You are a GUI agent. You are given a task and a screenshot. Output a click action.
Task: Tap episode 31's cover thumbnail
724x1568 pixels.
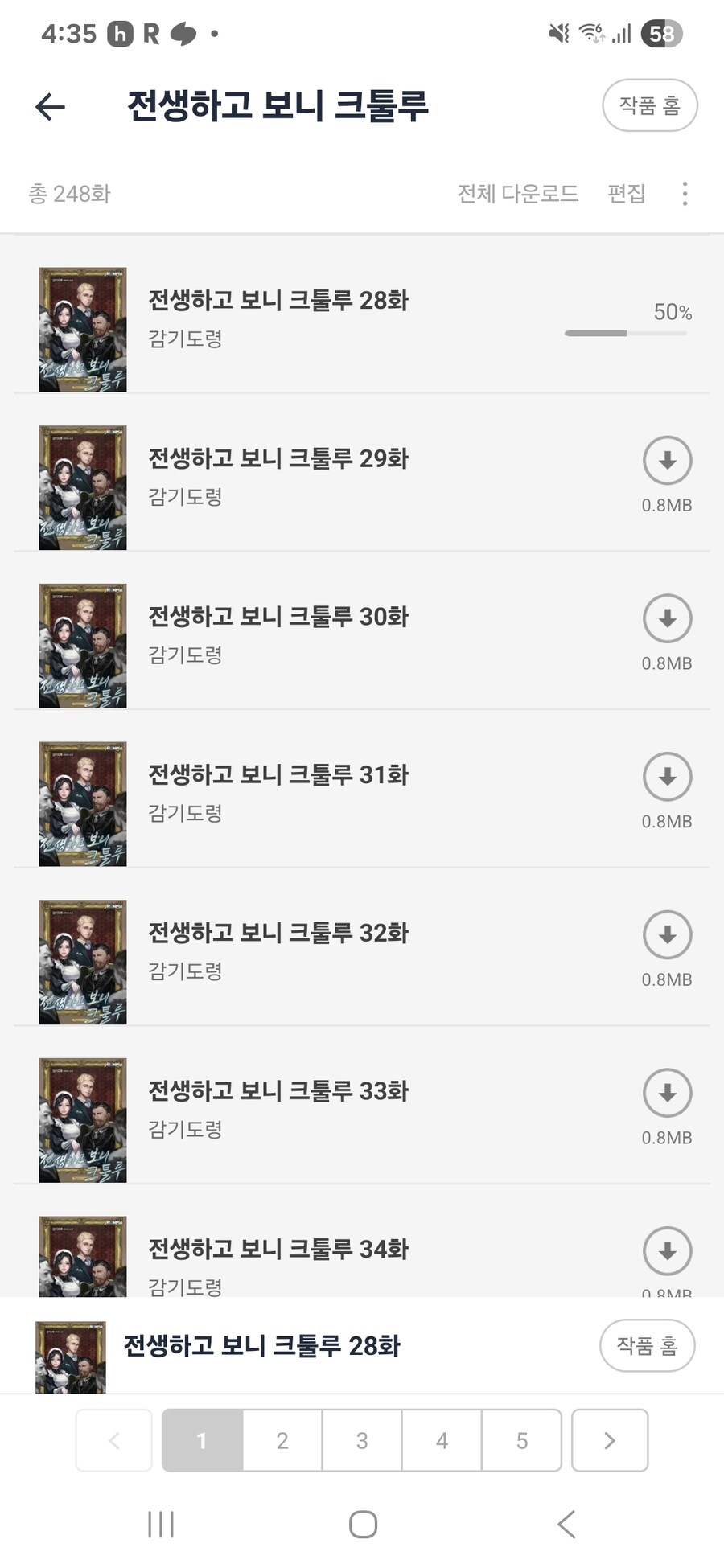coord(82,802)
